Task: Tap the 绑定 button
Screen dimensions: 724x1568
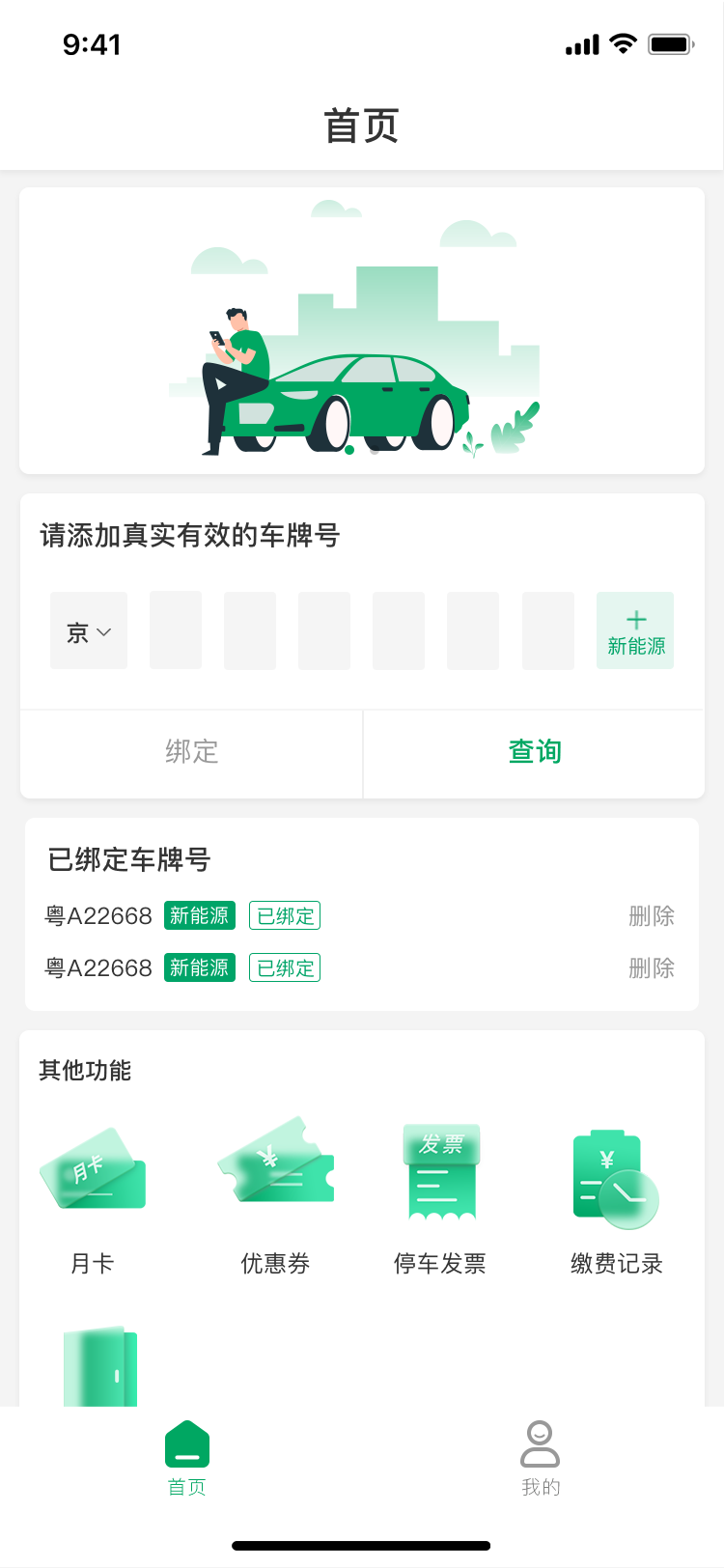Action: coord(191,753)
